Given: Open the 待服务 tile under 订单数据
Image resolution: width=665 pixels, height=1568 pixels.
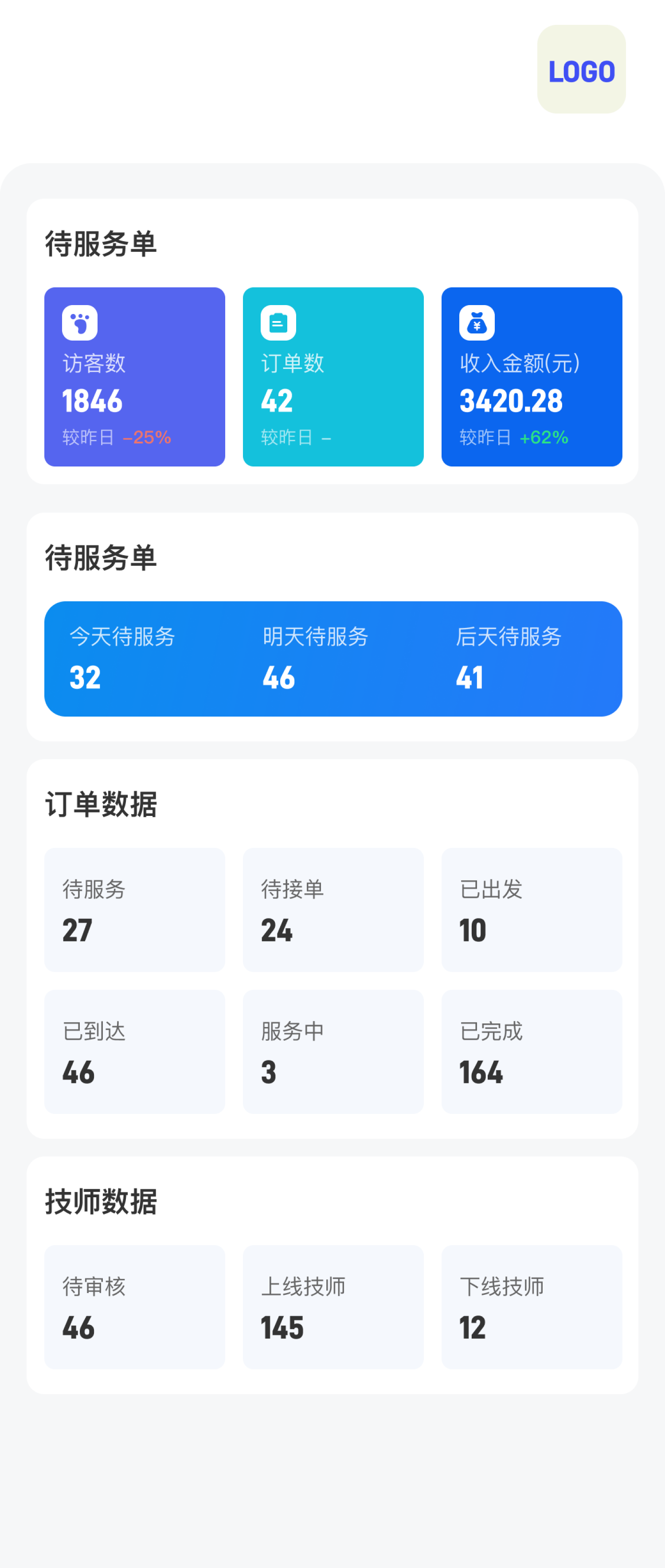Looking at the screenshot, I should coord(134,909).
